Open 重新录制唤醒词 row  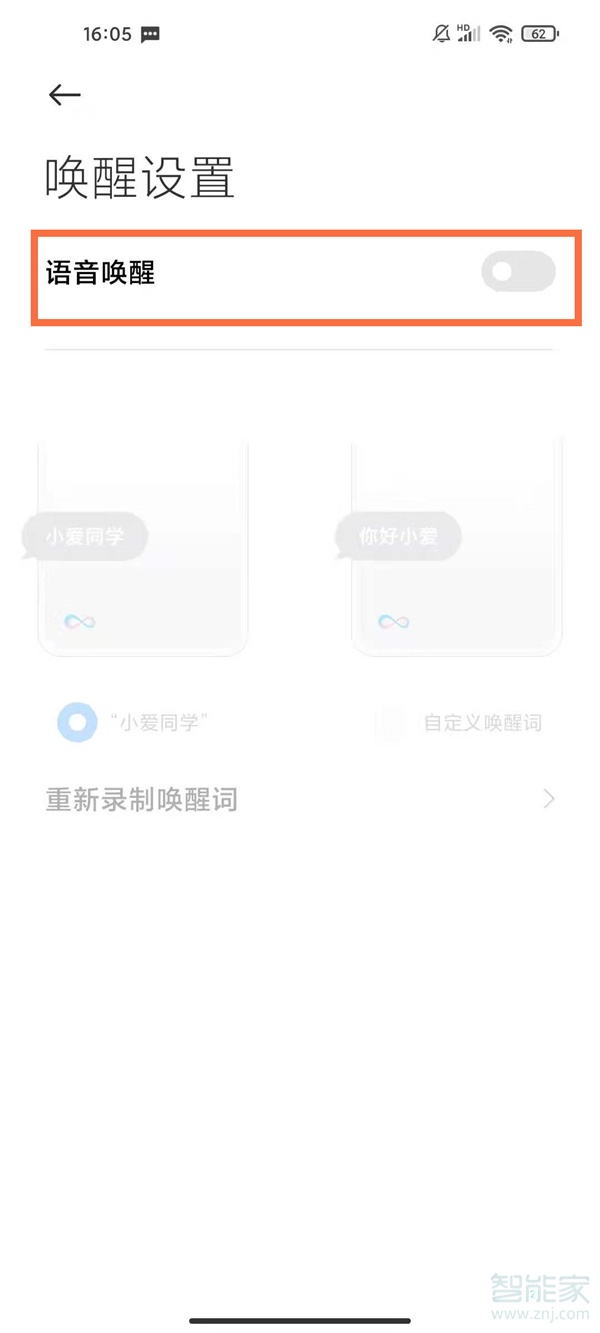point(298,800)
